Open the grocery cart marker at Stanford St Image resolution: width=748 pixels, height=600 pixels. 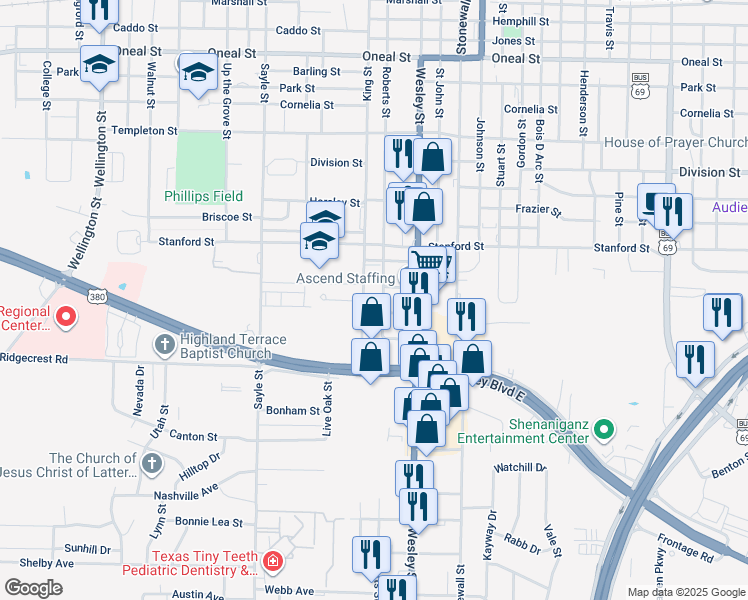(427, 262)
